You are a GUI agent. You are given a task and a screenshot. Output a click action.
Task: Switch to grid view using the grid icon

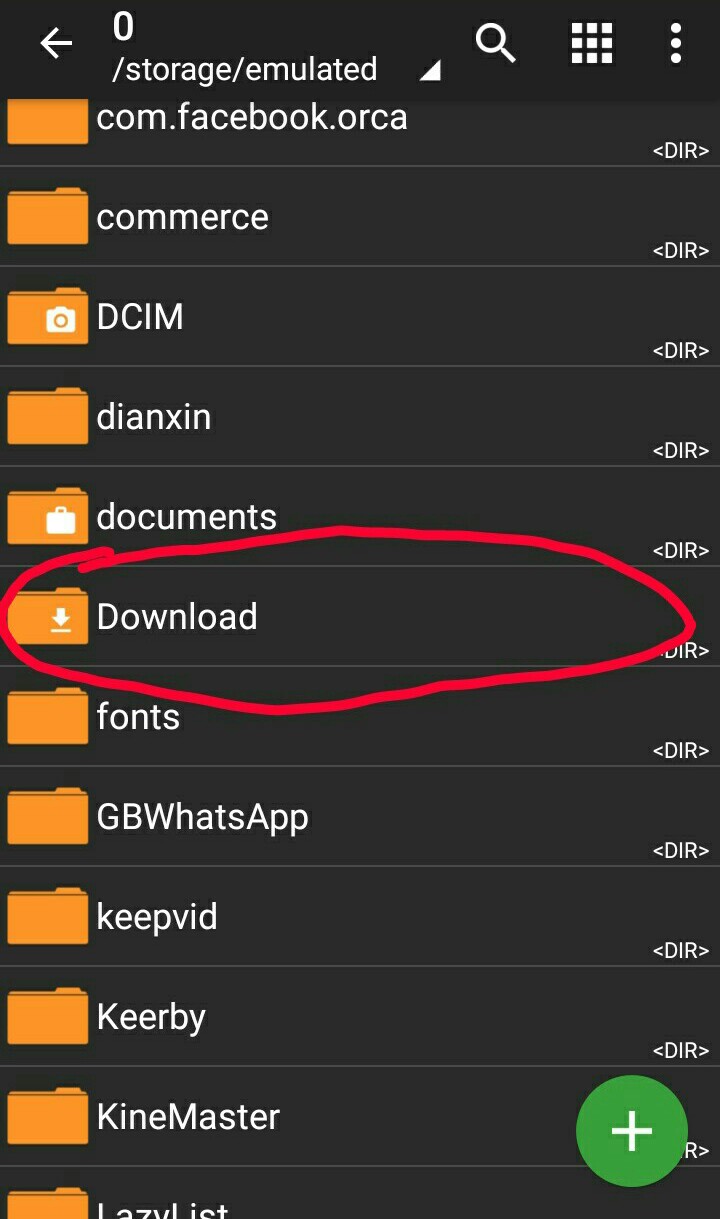click(592, 44)
